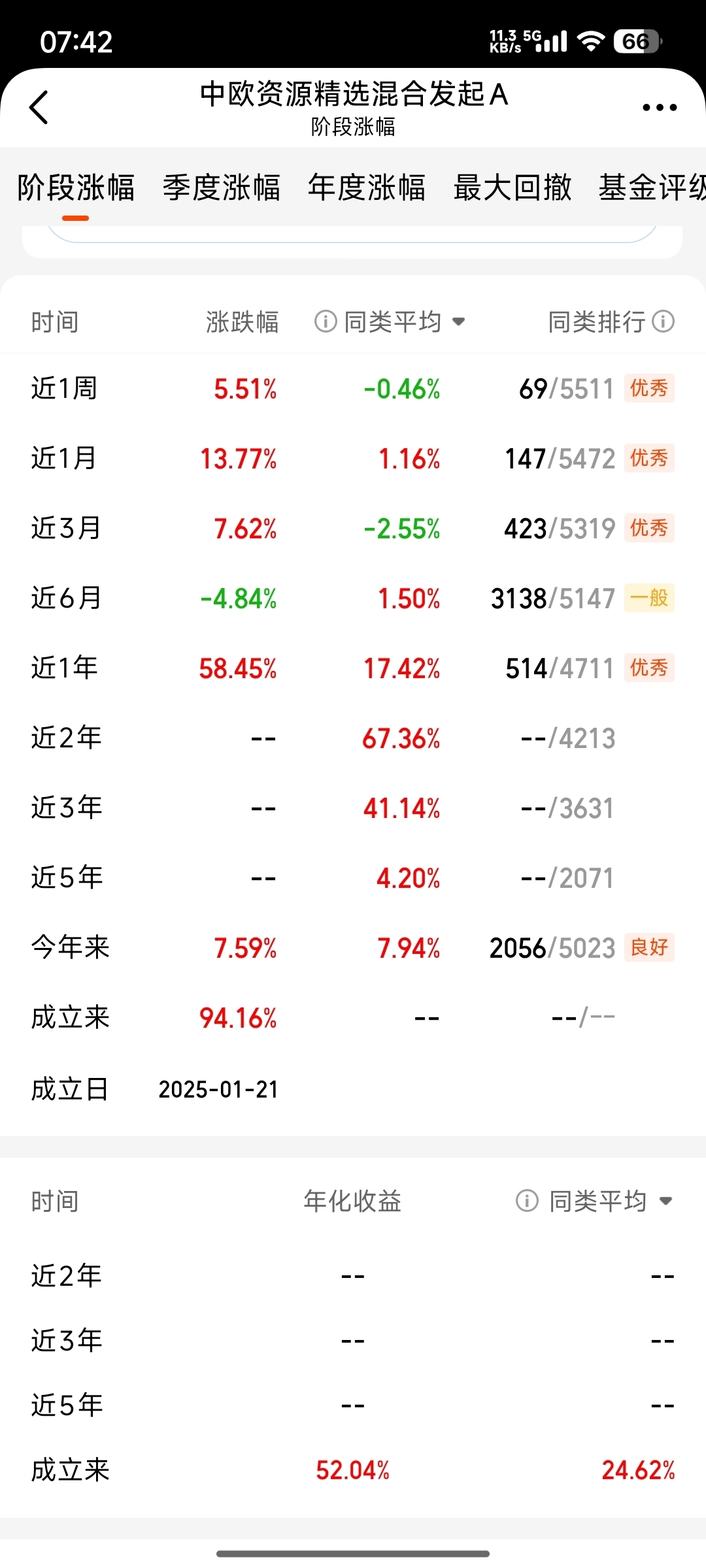Select the 阶段涨幅 tab

point(76,188)
